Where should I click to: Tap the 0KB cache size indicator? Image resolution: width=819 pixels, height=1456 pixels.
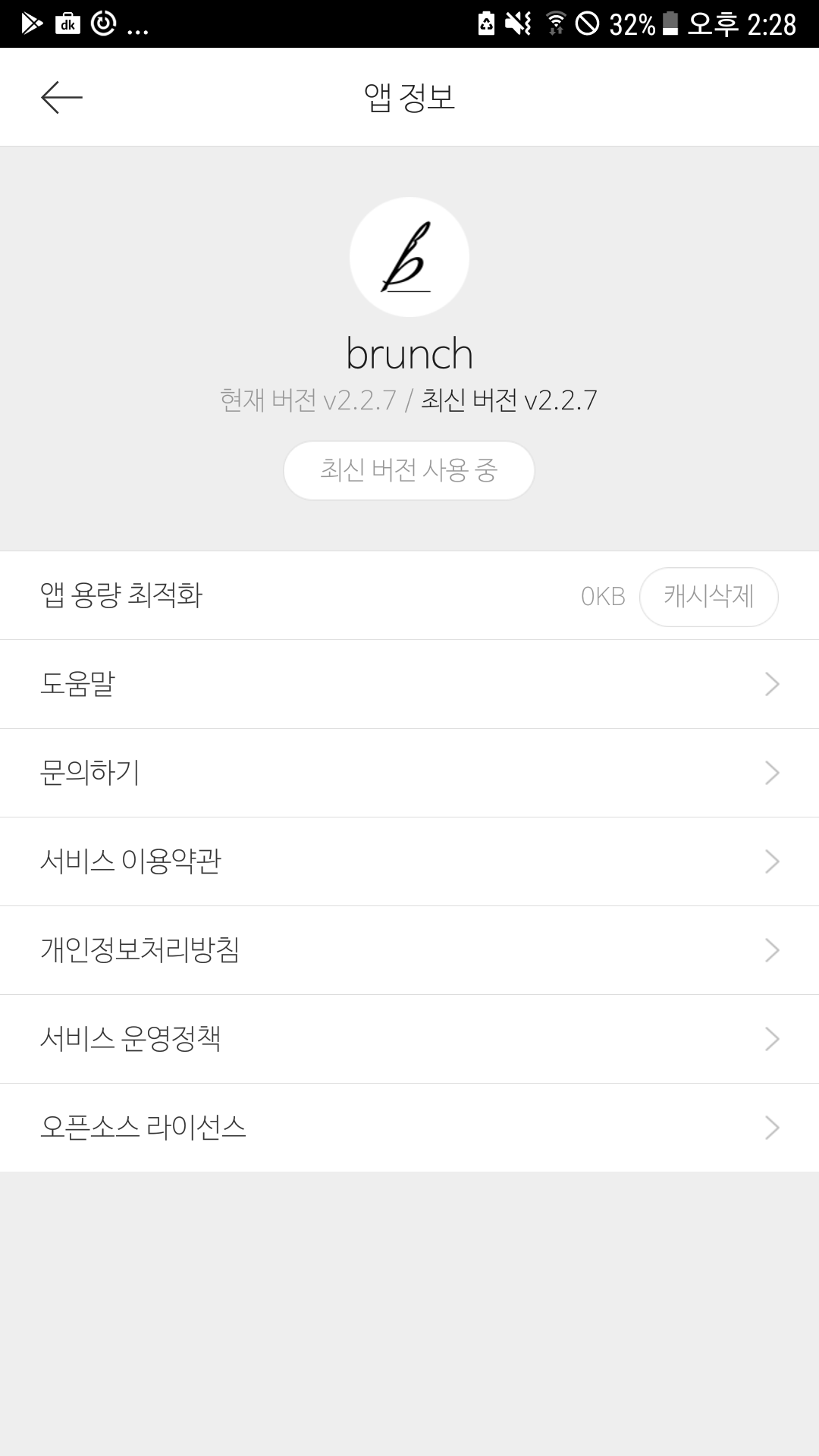(601, 597)
